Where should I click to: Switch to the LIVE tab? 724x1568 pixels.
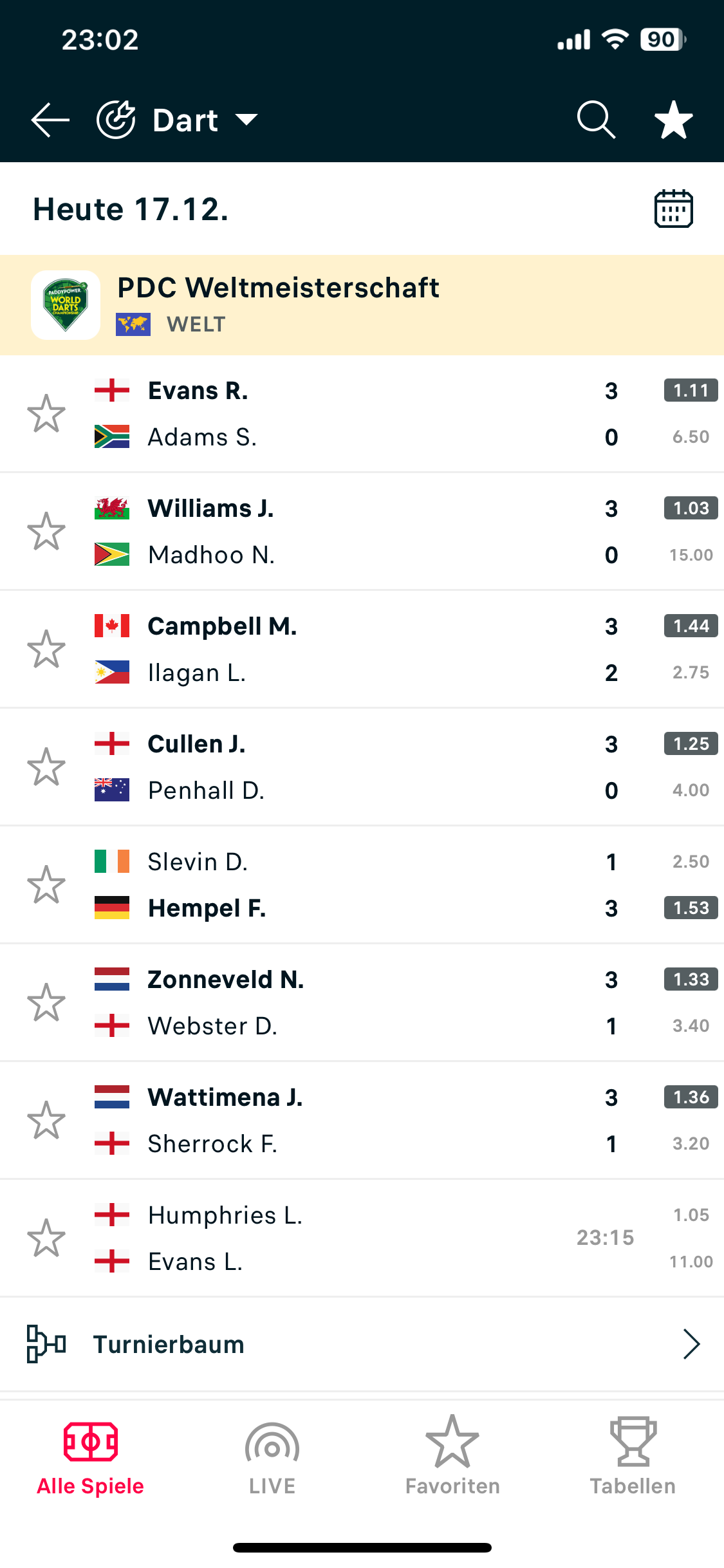pyautogui.click(x=272, y=1459)
